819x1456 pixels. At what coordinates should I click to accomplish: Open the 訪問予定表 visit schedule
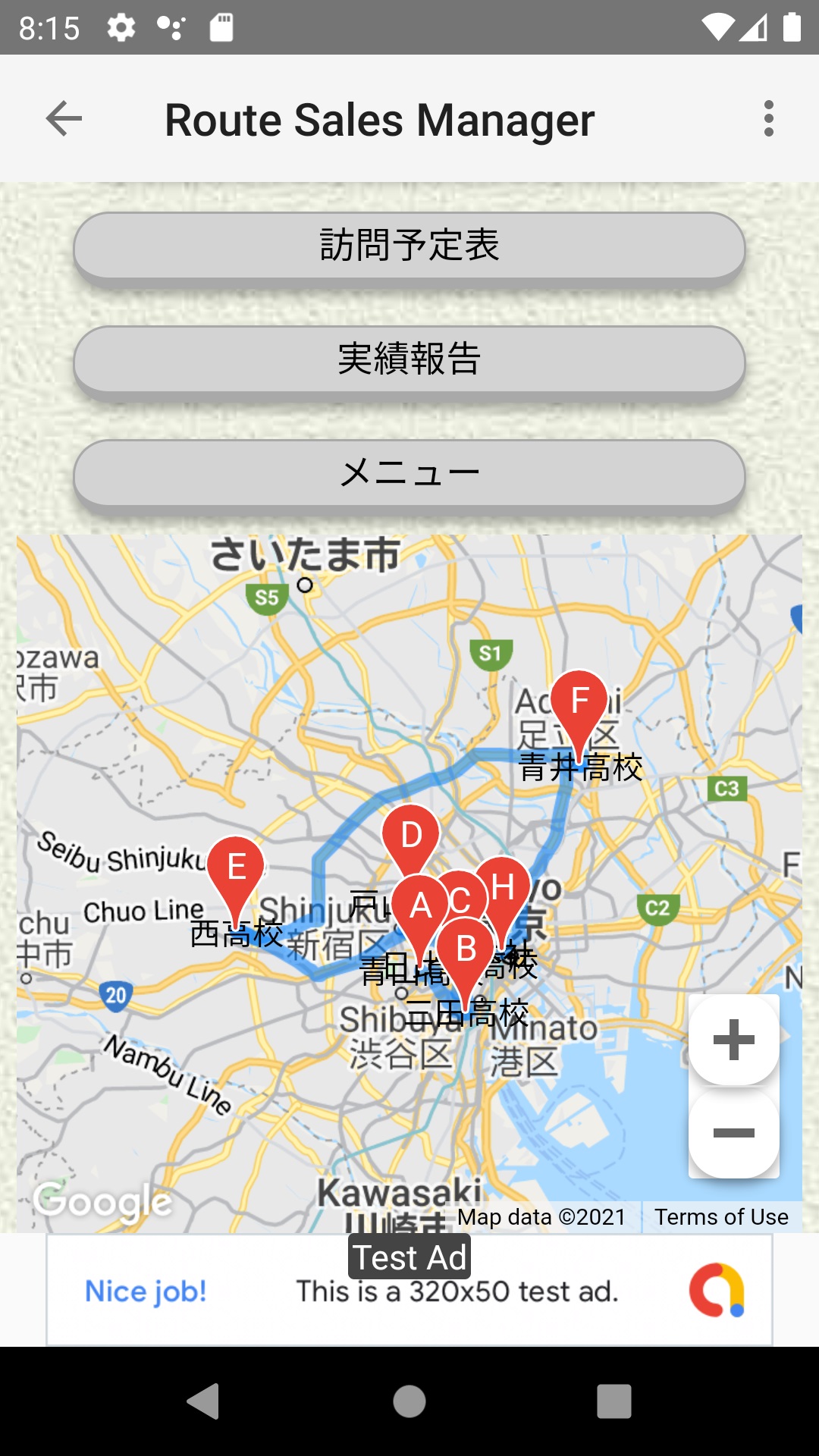click(409, 246)
